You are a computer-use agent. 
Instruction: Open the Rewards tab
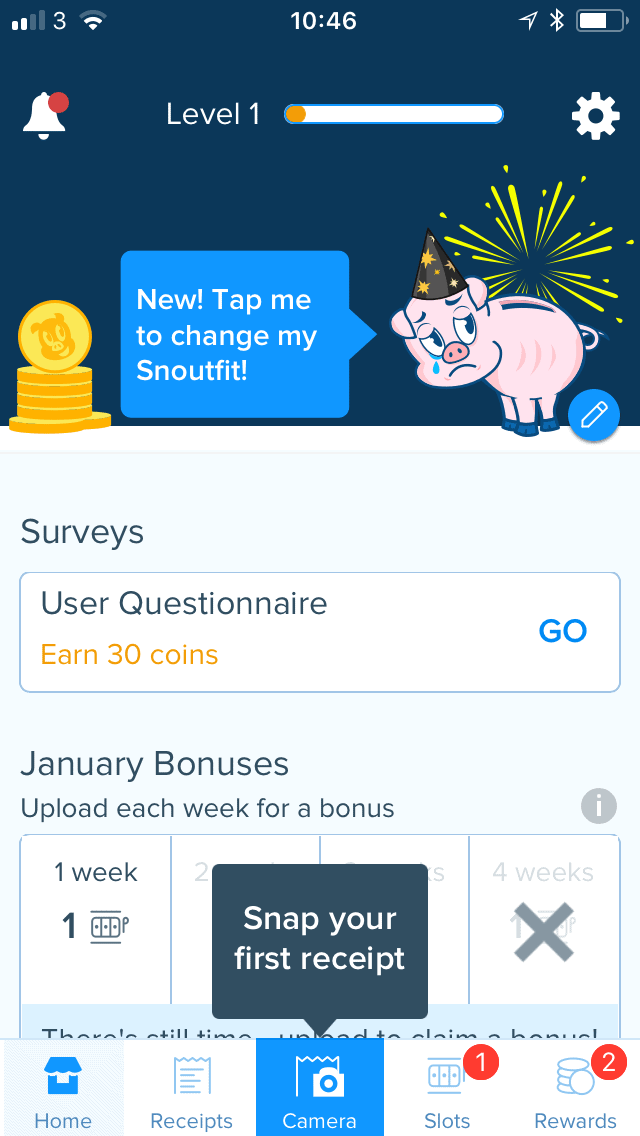[x=575, y=1087]
